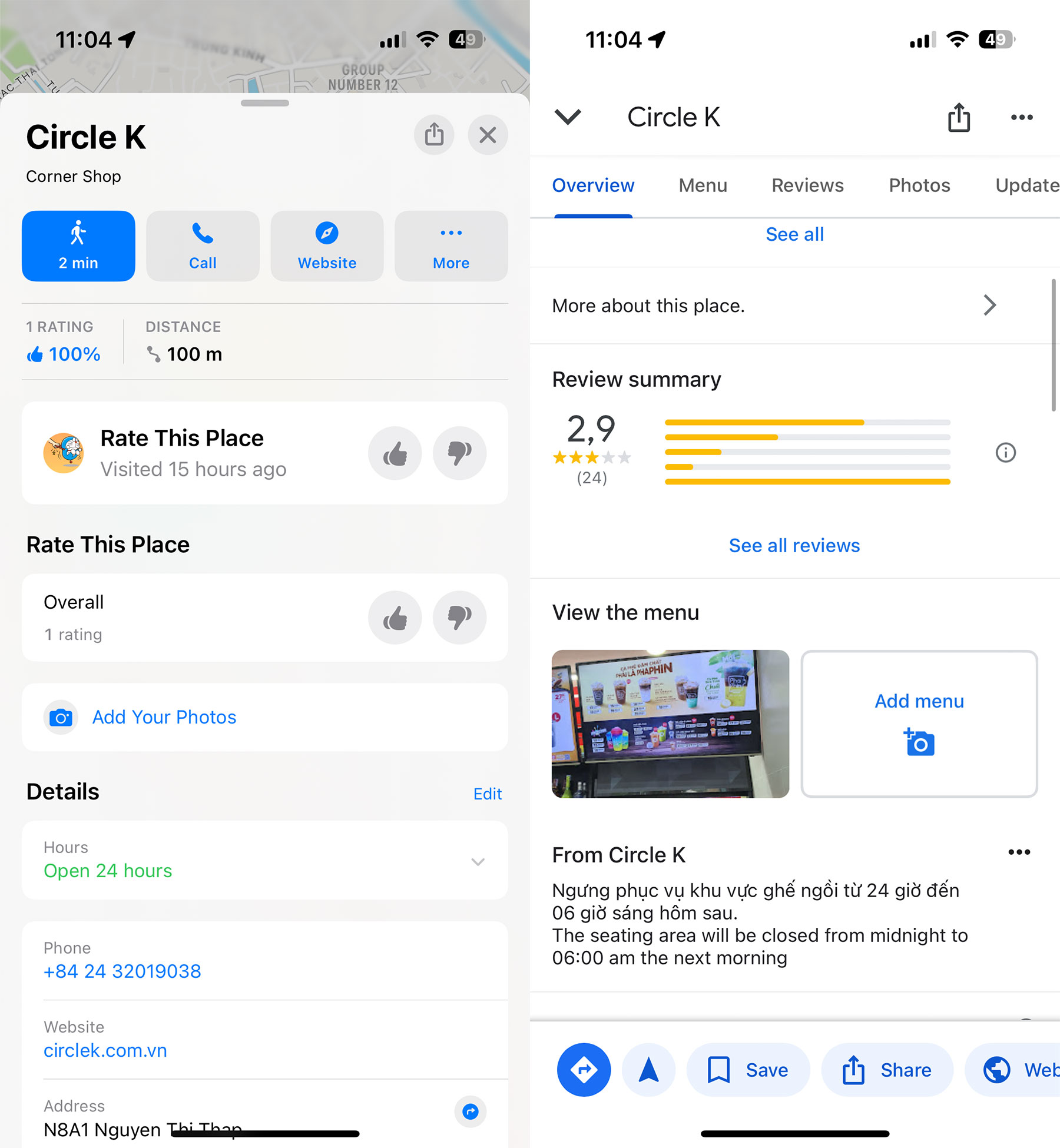This screenshot has width=1060, height=1148.
Task: Tap the Add menu tile
Action: point(919,724)
